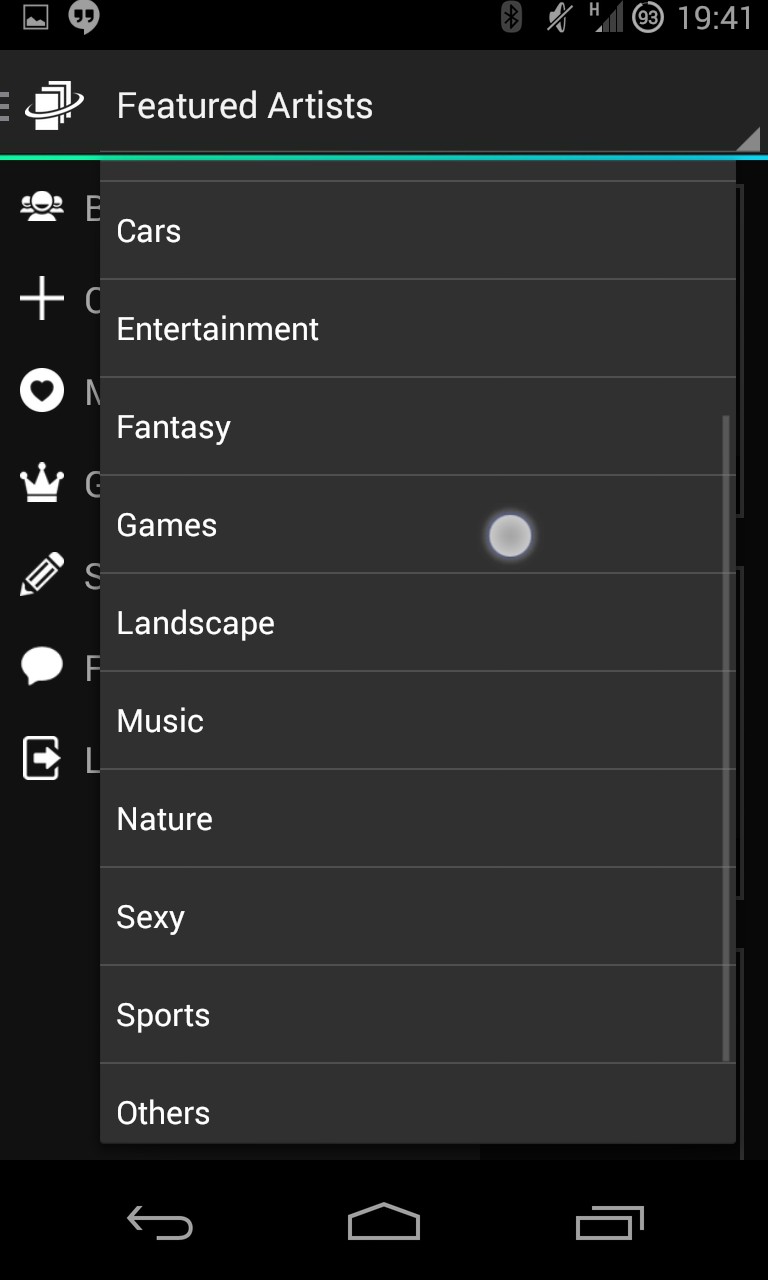Select the Sexy category
Image resolution: width=768 pixels, height=1280 pixels.
coord(418,917)
